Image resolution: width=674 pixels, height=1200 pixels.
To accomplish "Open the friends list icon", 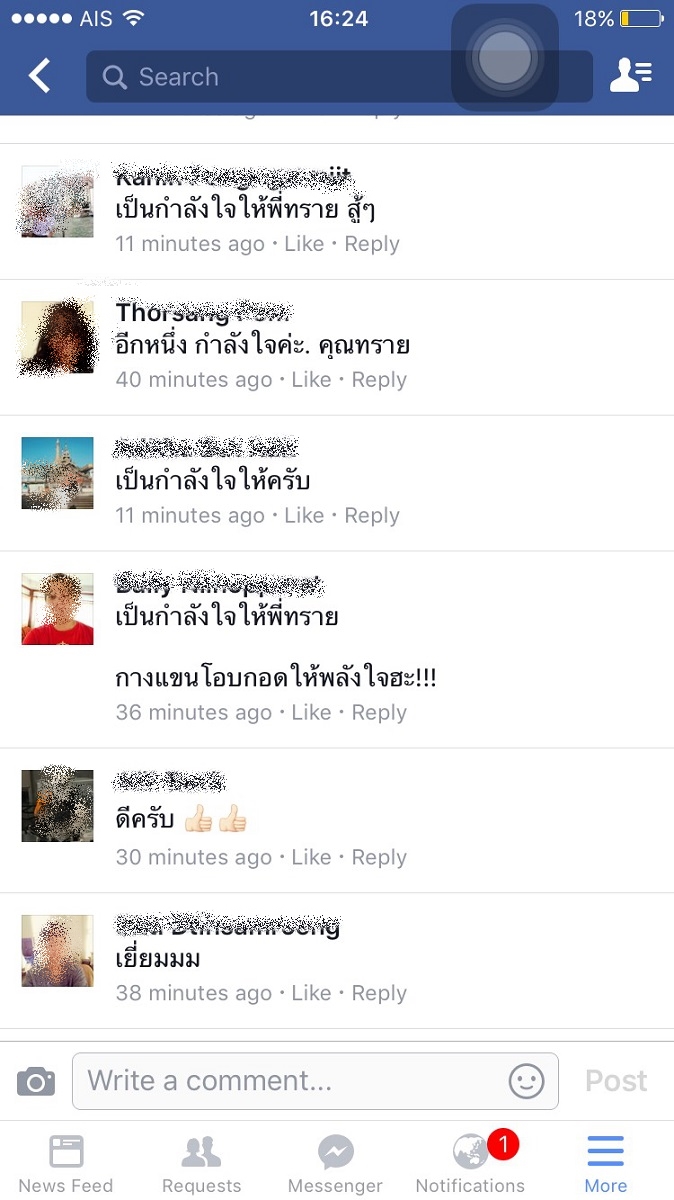I will (x=630, y=76).
